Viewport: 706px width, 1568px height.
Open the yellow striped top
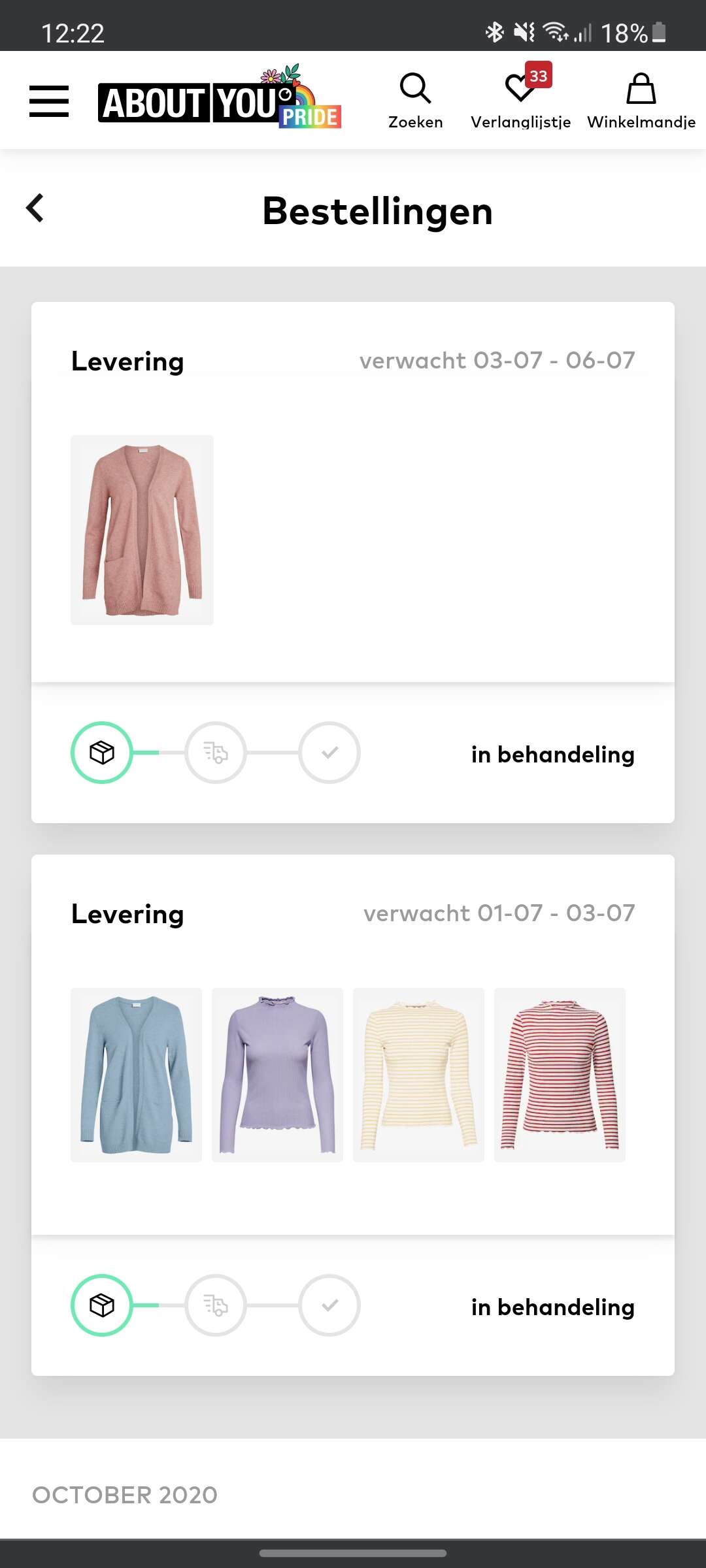pos(418,1075)
